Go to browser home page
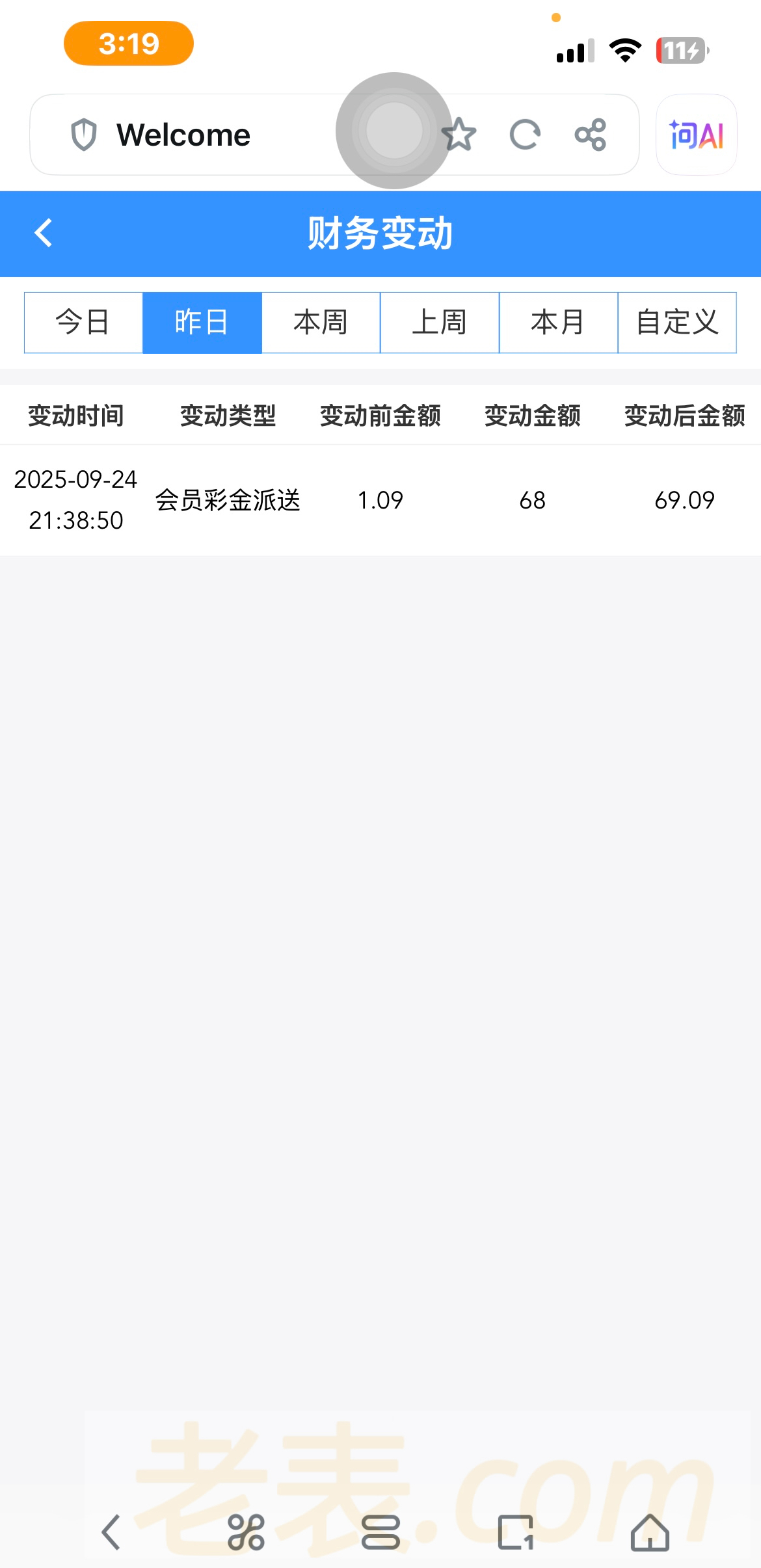This screenshot has height=1568, width=761. [650, 1532]
